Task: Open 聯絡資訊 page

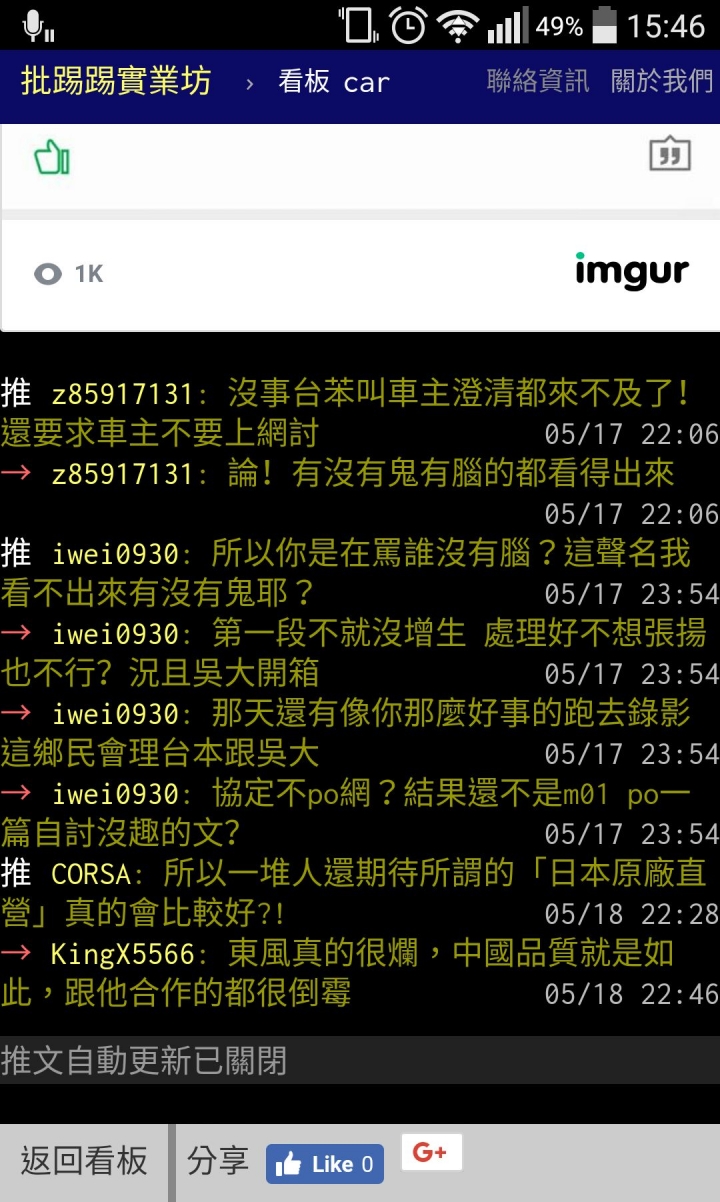Action: click(x=538, y=82)
